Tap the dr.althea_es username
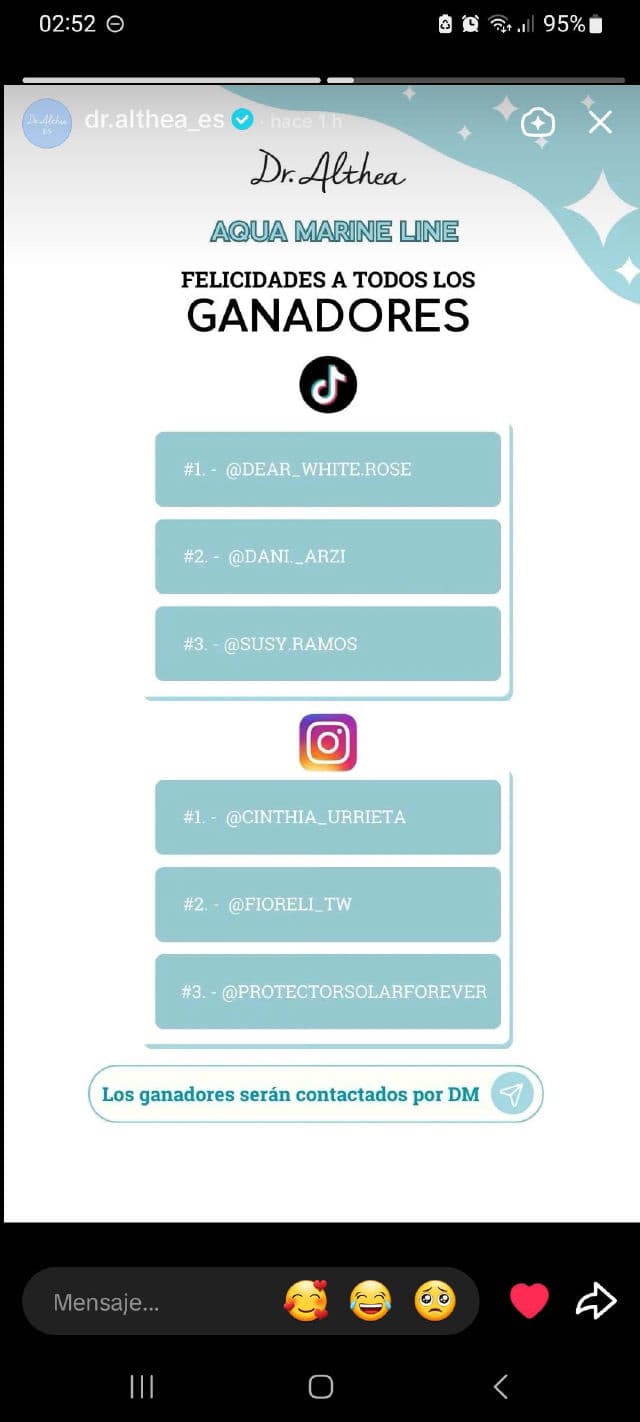Viewport: 640px width, 1422px height. tap(154, 120)
